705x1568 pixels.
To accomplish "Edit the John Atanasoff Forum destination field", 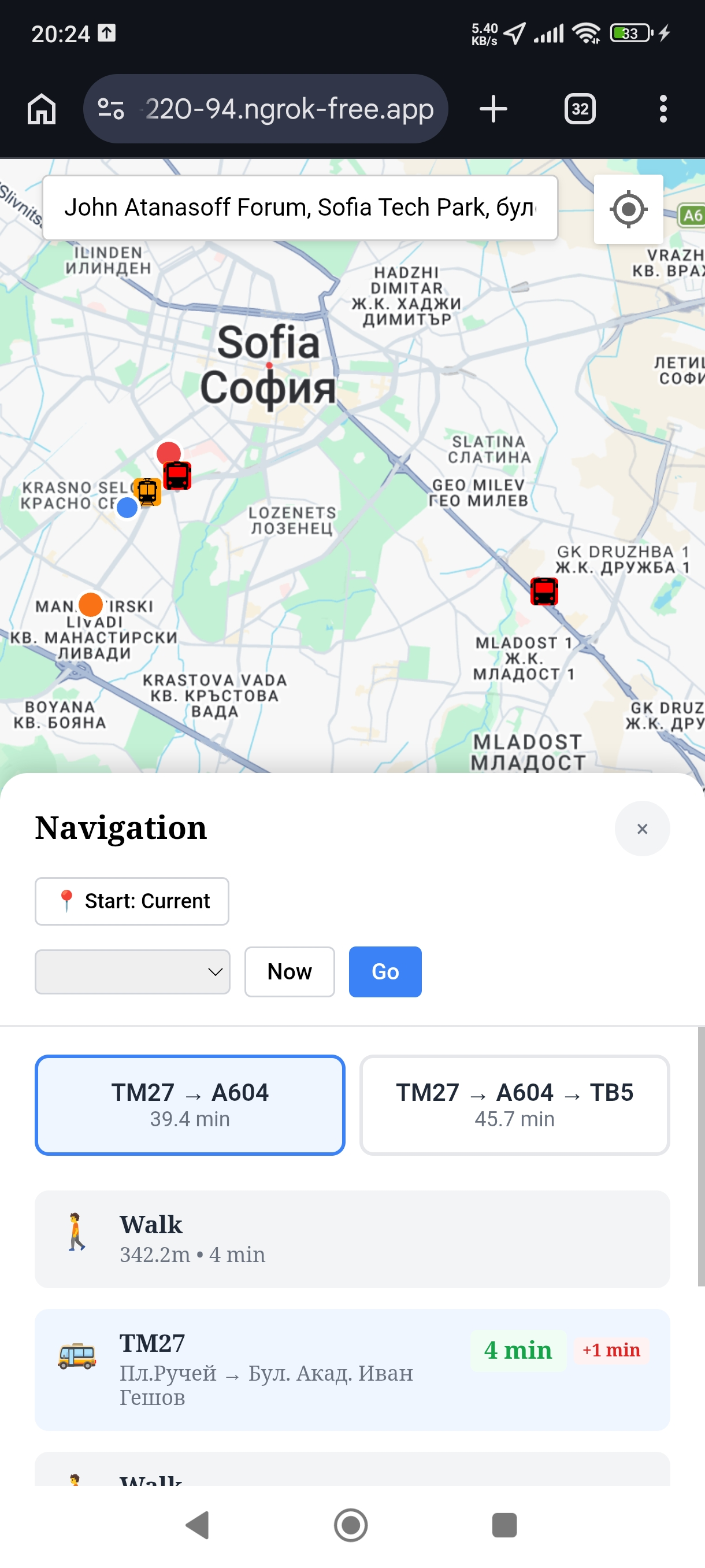I will click(x=299, y=208).
